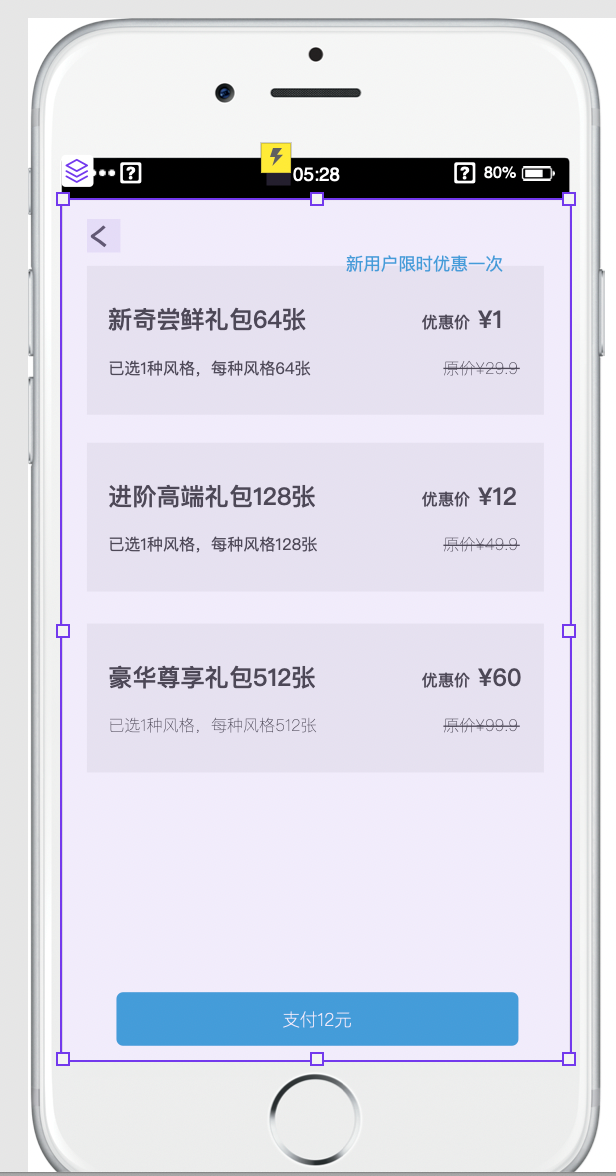Open the layers icon at top left
The image size is (616, 1176).
point(78,171)
